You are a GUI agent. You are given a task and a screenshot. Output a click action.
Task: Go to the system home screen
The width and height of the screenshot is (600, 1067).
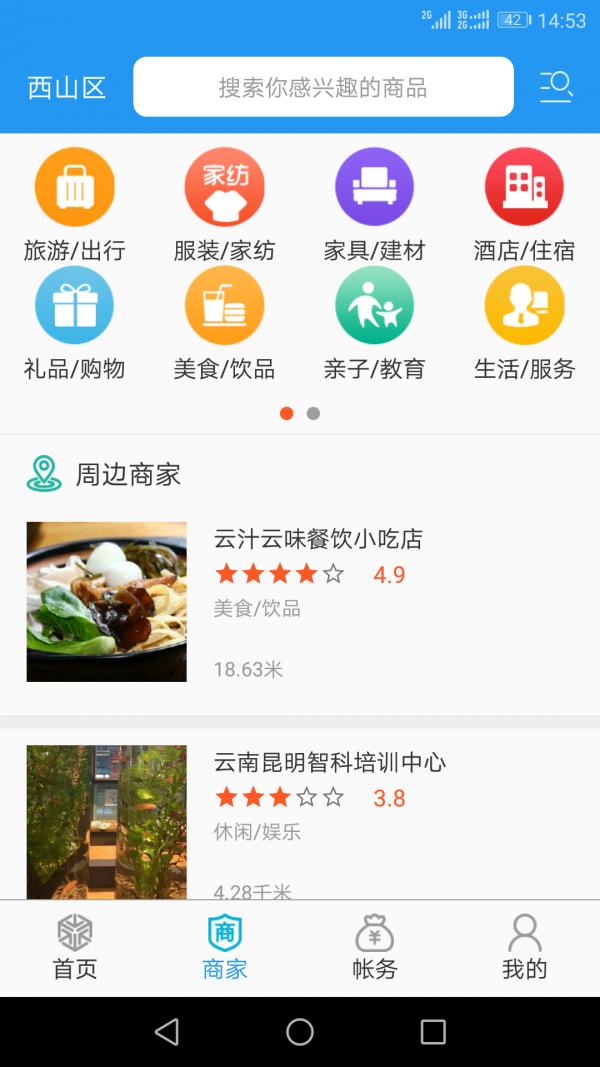300,1032
